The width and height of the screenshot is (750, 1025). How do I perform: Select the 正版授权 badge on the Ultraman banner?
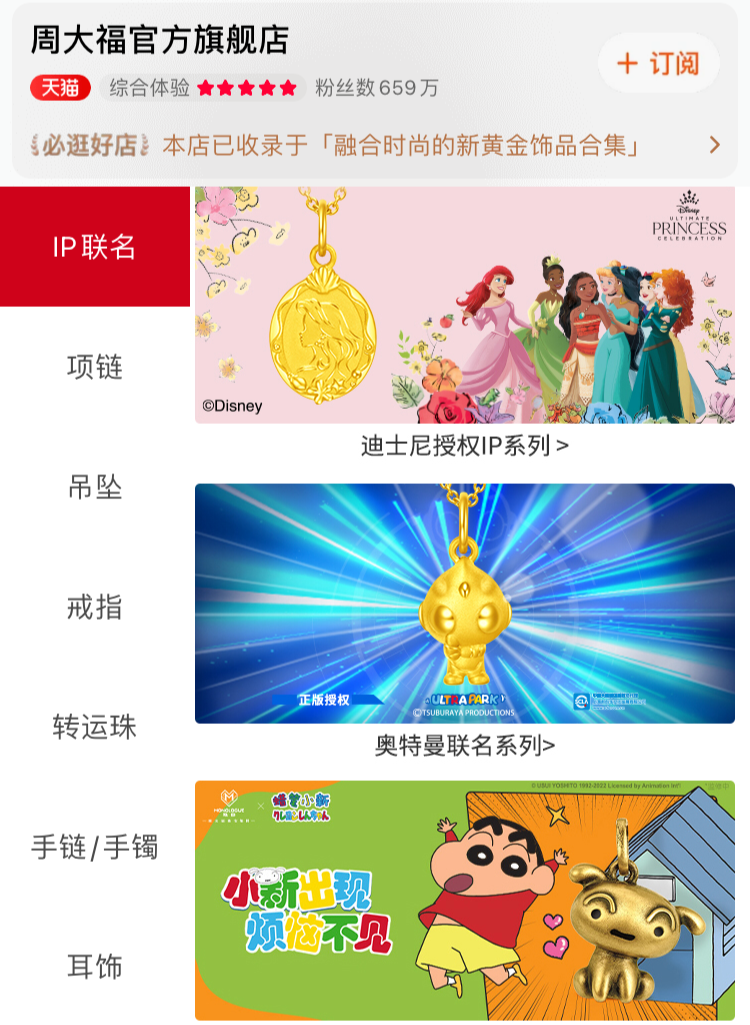coord(327,701)
